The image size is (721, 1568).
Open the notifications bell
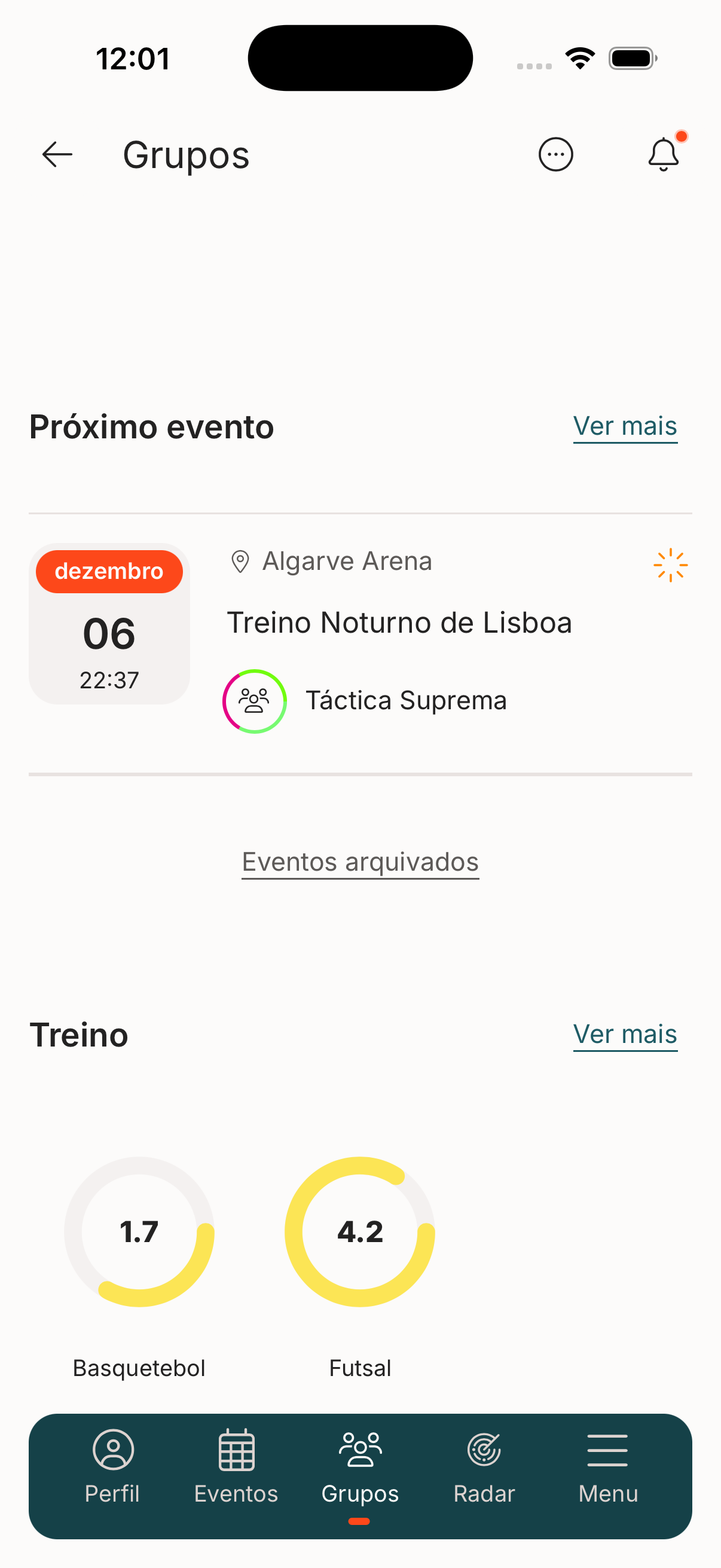[x=663, y=155]
